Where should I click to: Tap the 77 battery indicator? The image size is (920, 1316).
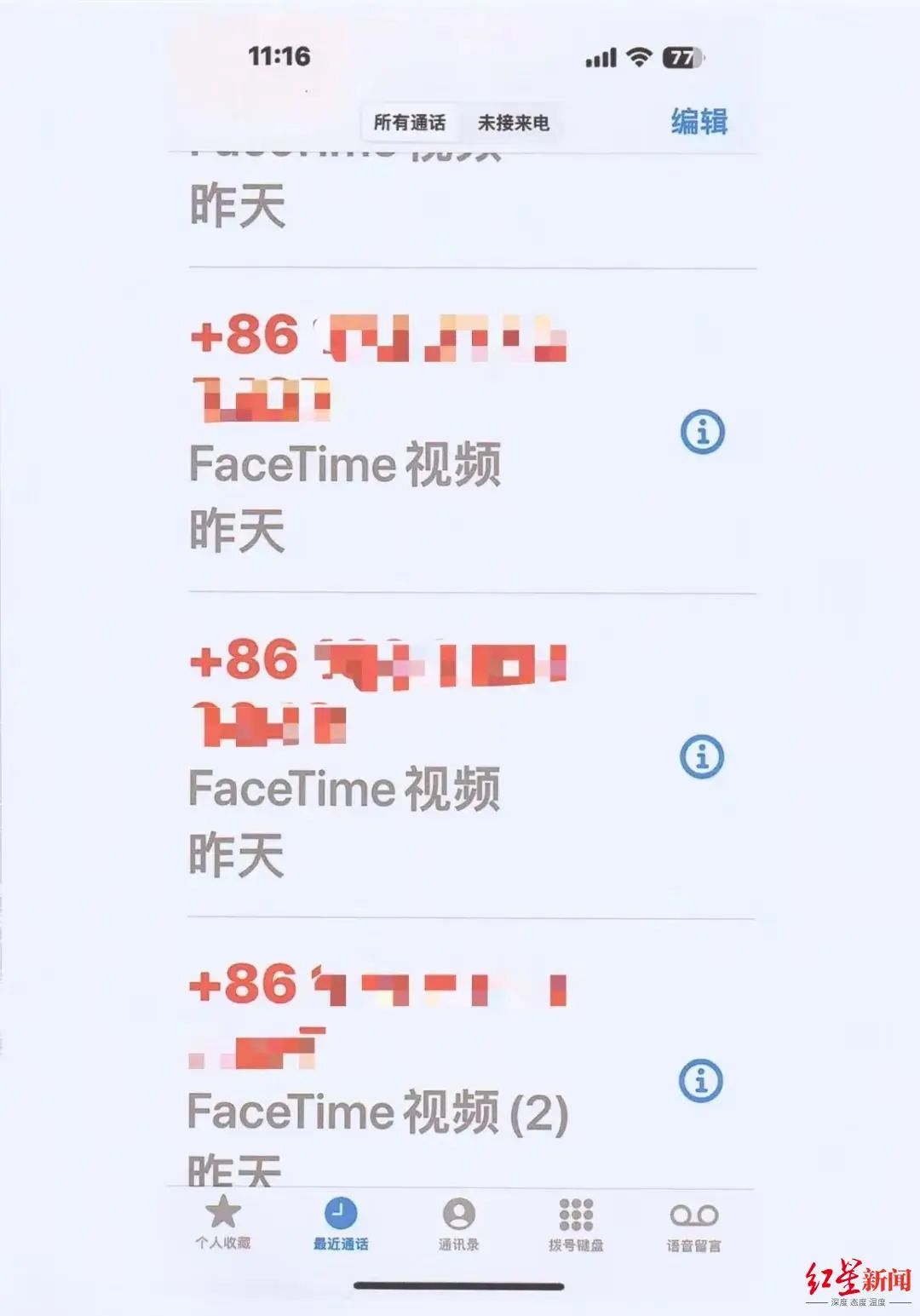pos(681,58)
